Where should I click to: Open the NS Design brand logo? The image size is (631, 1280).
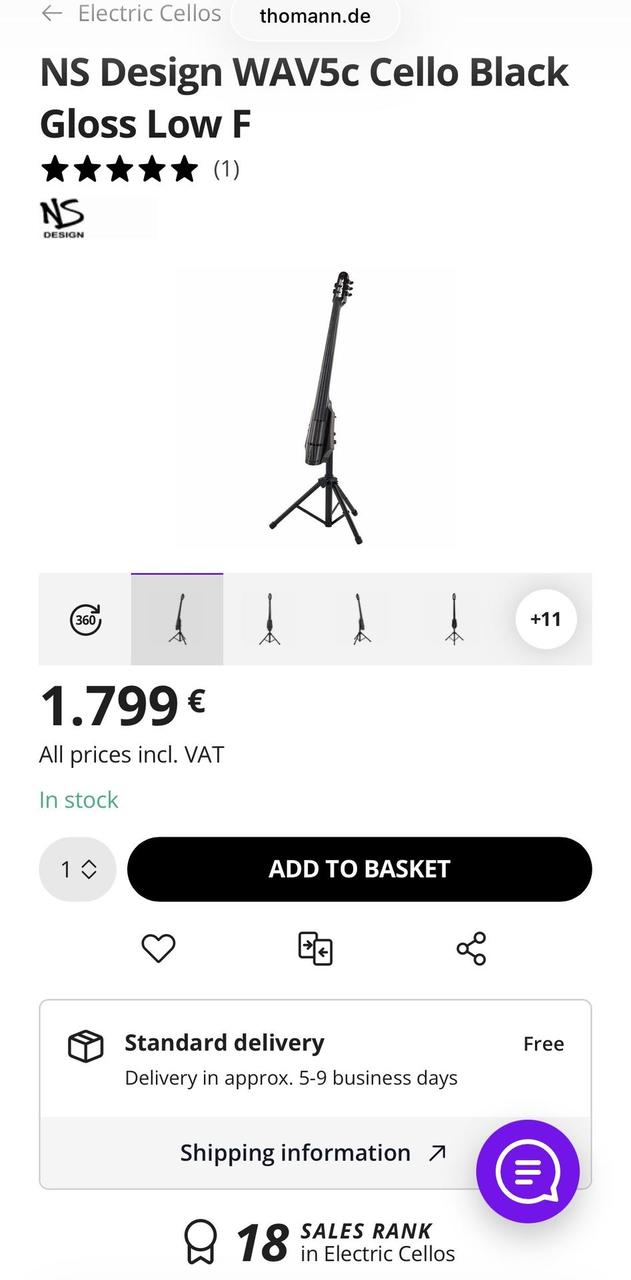tap(62, 217)
